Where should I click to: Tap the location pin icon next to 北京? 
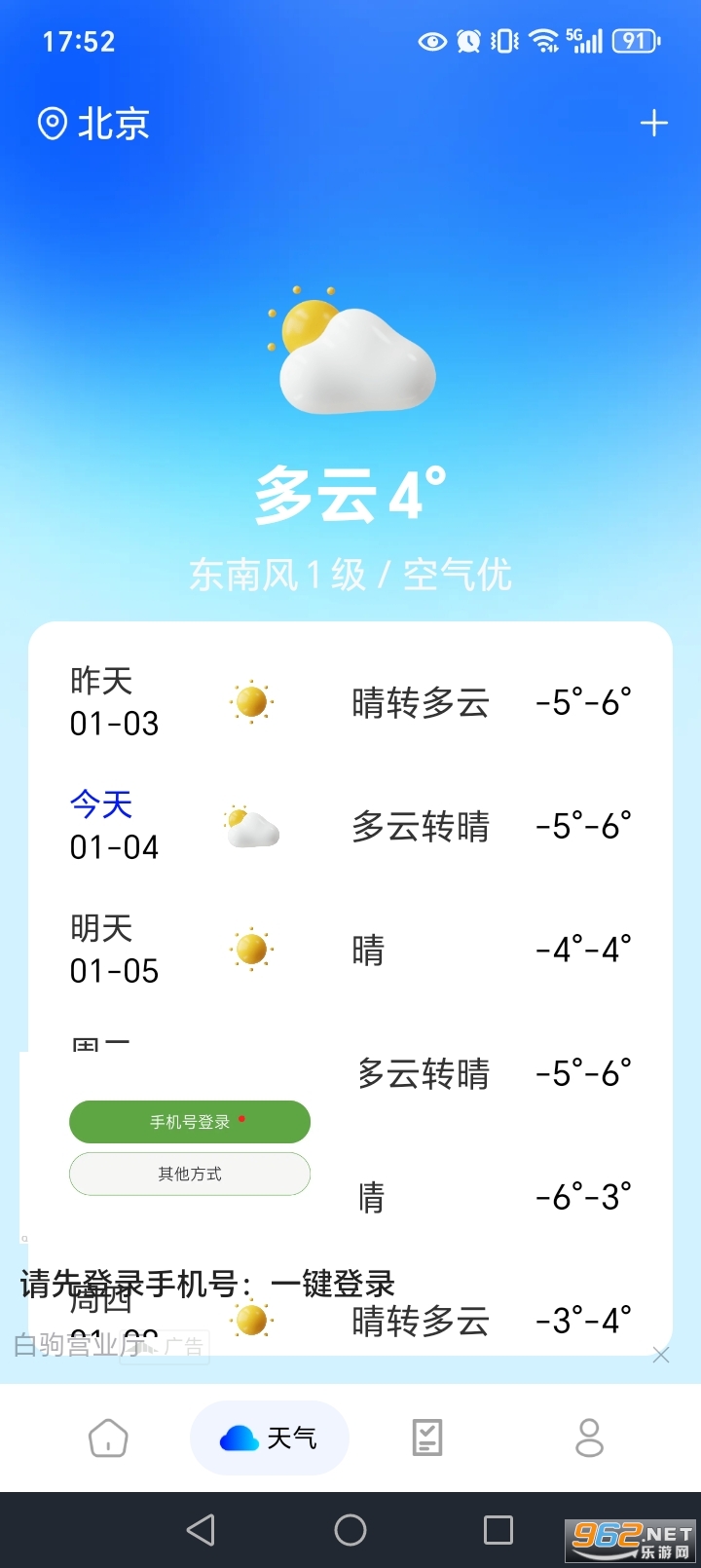[x=53, y=124]
